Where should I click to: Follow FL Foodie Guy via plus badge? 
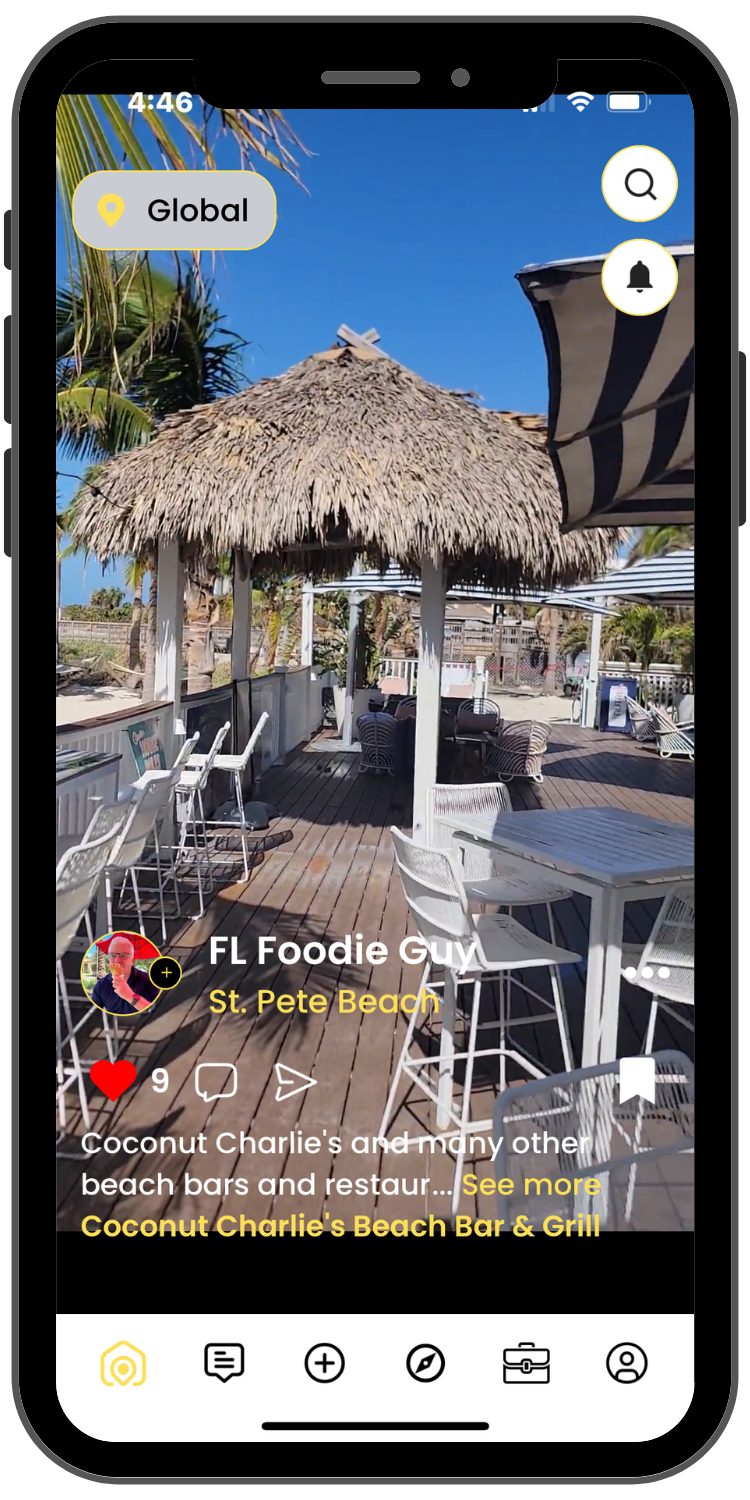[166, 972]
